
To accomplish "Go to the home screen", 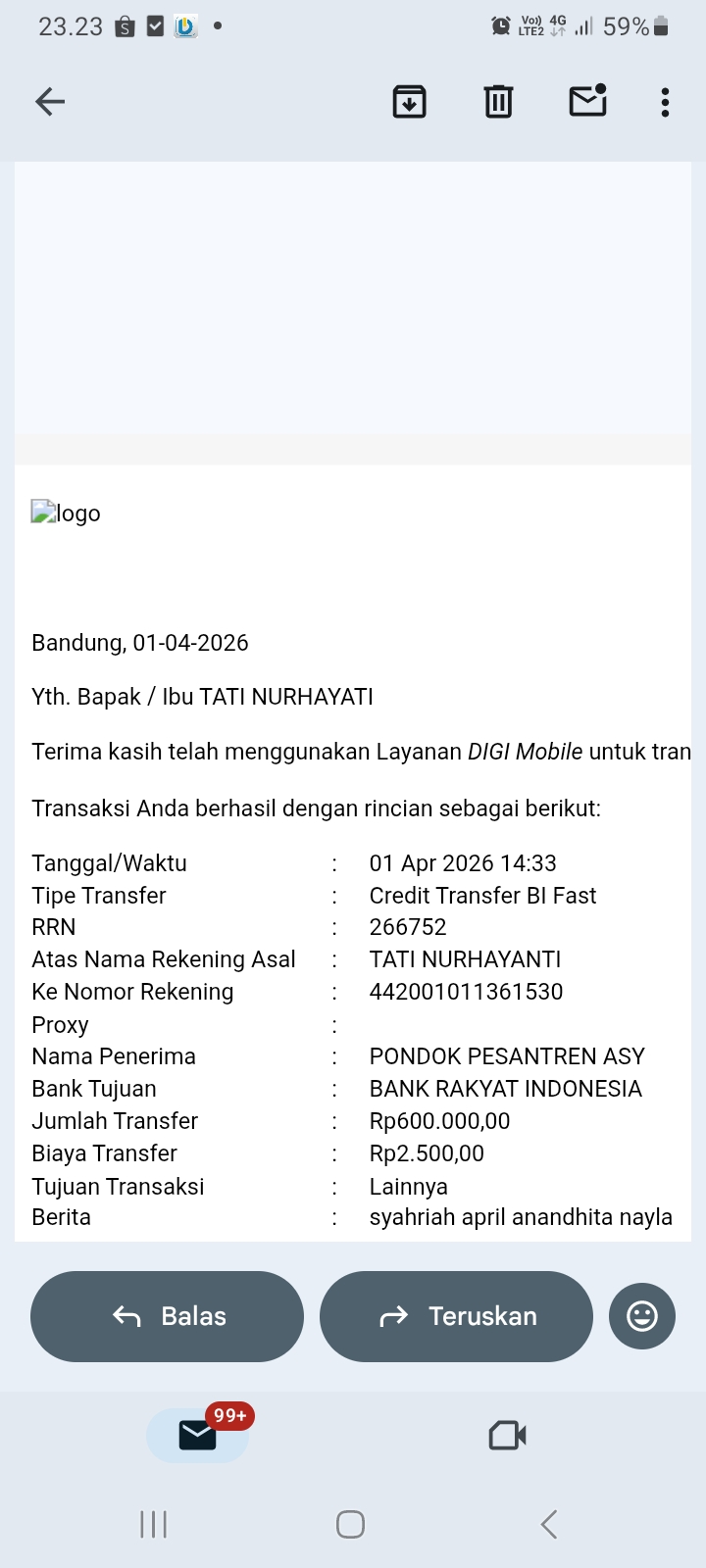I will (x=350, y=1524).
